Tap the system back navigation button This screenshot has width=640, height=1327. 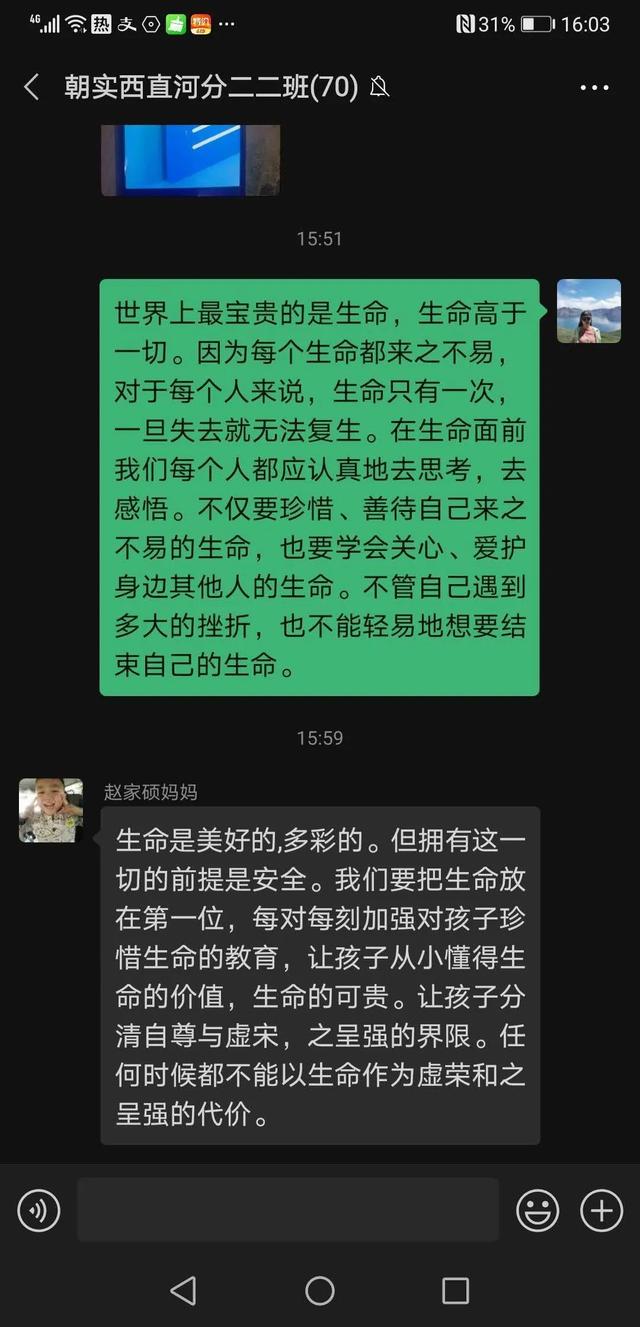(x=183, y=1290)
